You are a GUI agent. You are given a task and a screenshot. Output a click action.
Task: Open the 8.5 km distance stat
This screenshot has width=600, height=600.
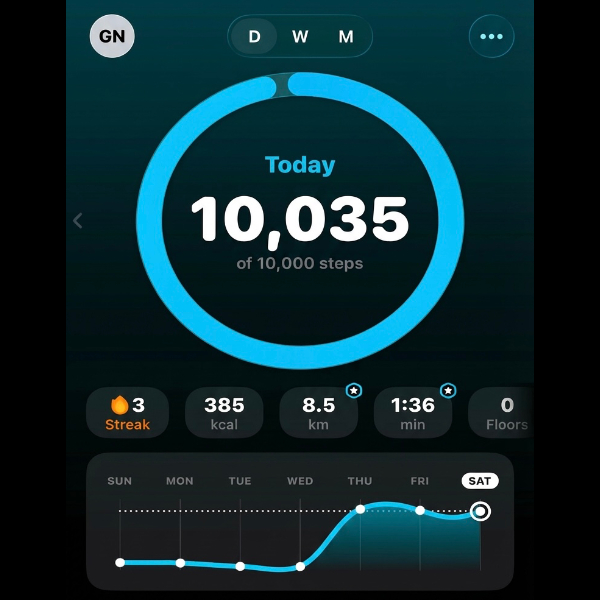coord(319,413)
